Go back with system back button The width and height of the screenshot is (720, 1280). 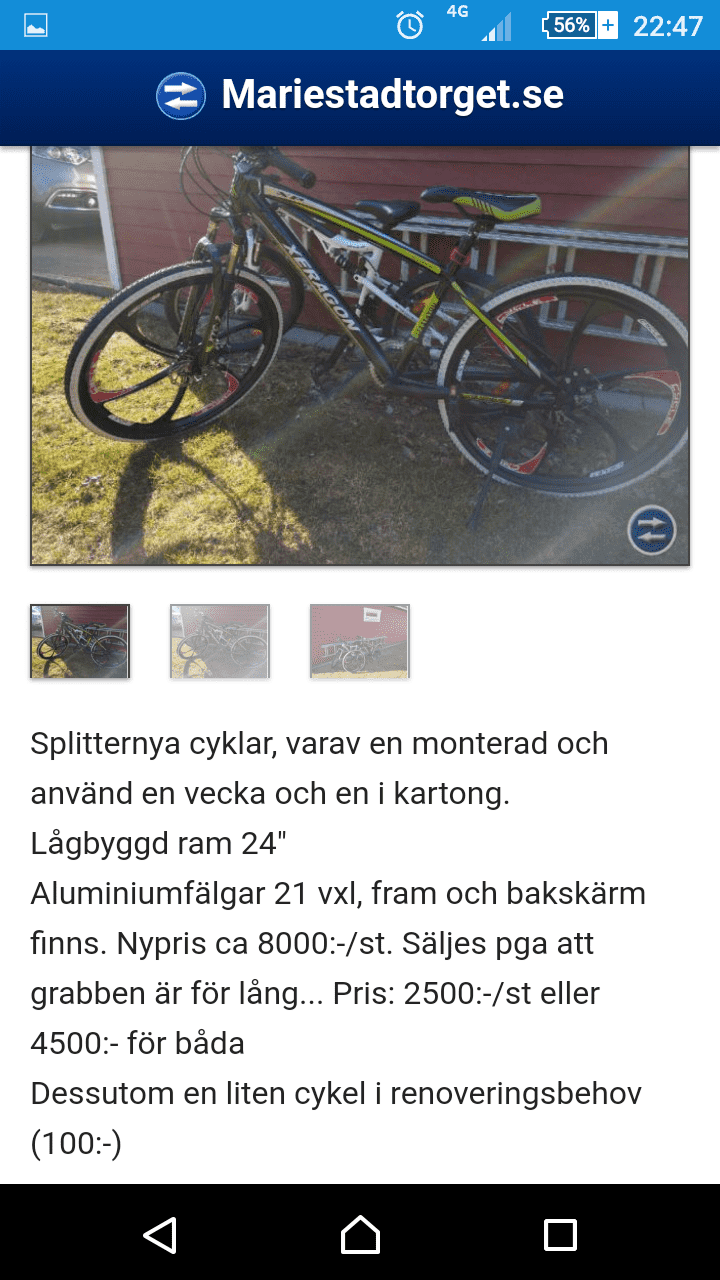(x=160, y=1234)
